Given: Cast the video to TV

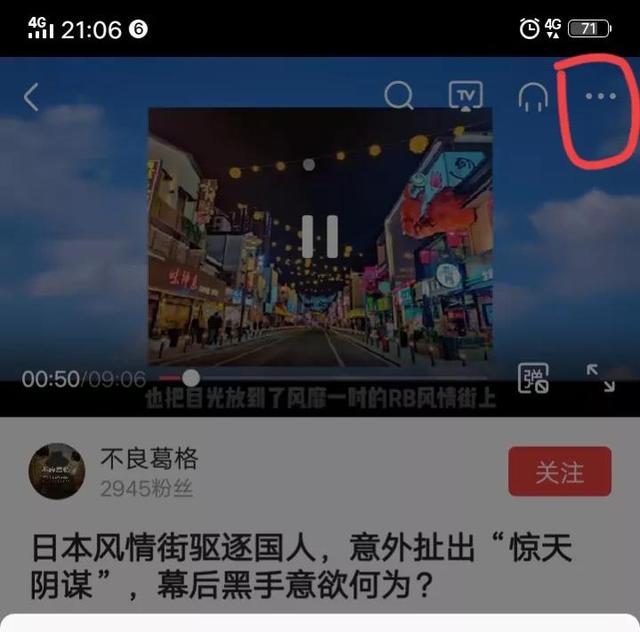Looking at the screenshot, I should click(x=465, y=95).
